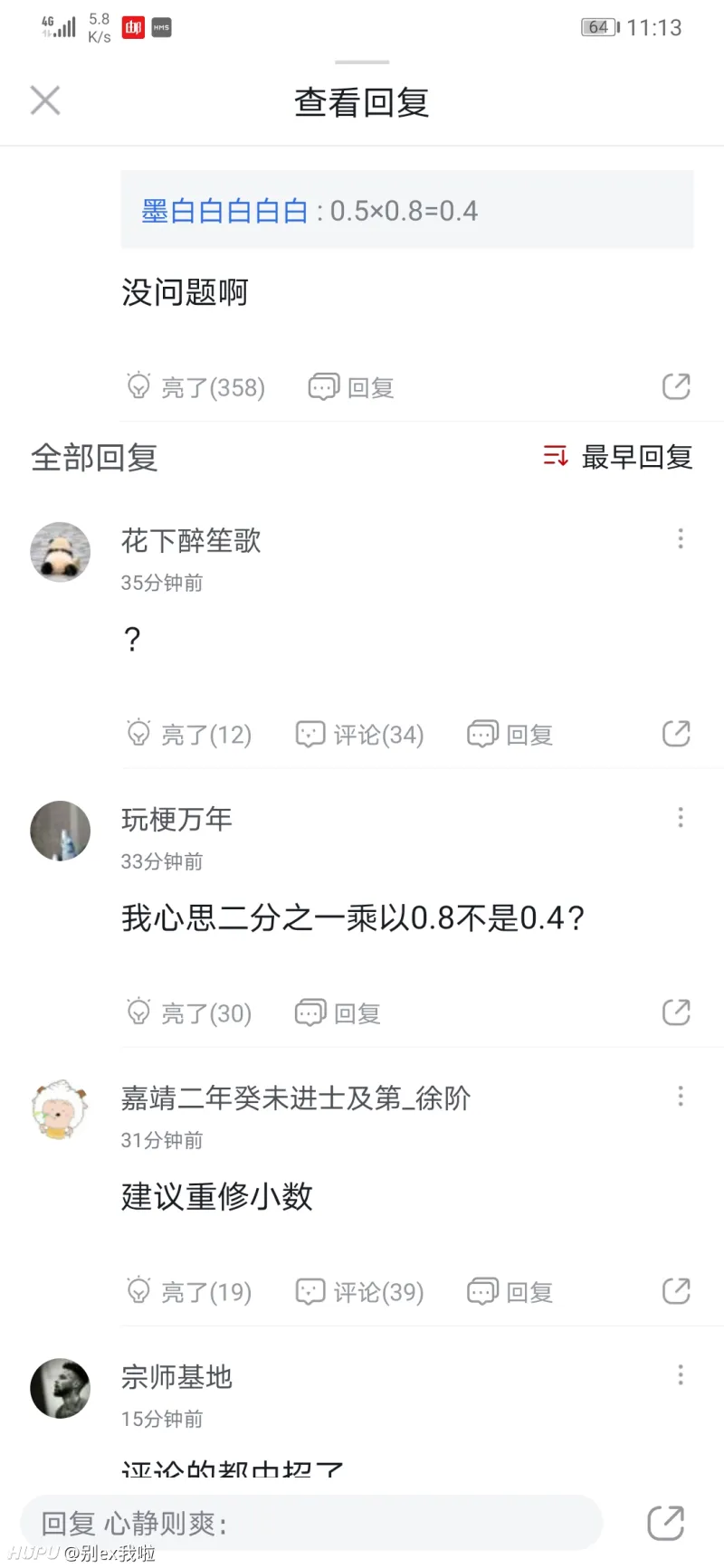Open the three-dot menu on 花下醉笙歌's reply
The image size is (724, 1568).
coord(680,538)
